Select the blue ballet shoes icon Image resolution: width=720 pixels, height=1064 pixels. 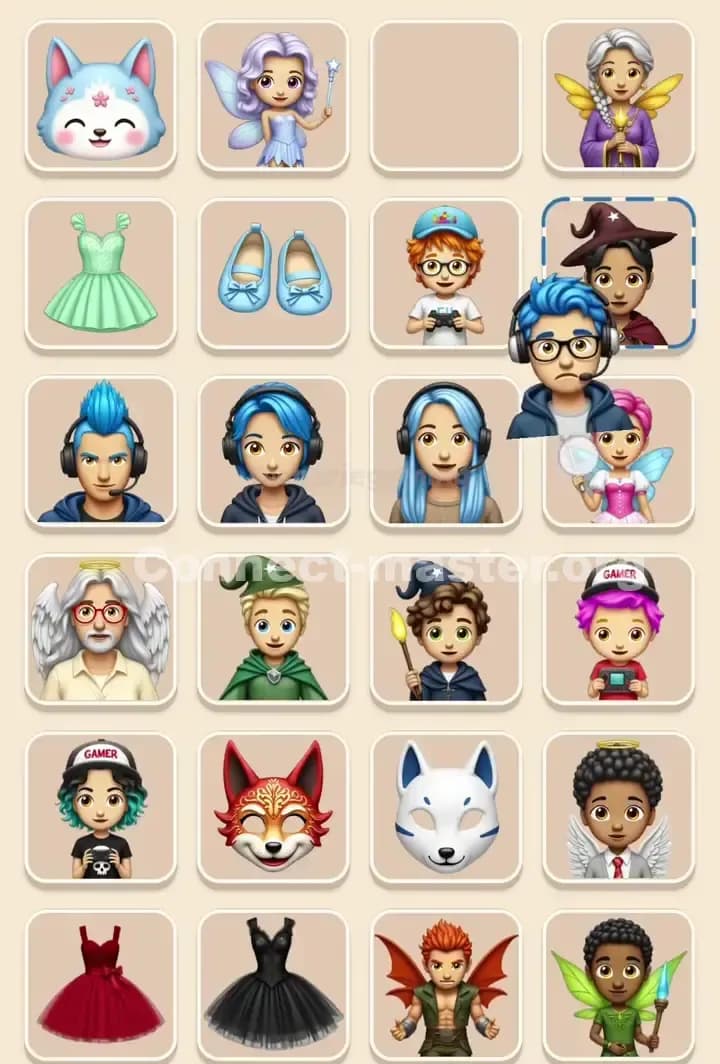tap(272, 273)
